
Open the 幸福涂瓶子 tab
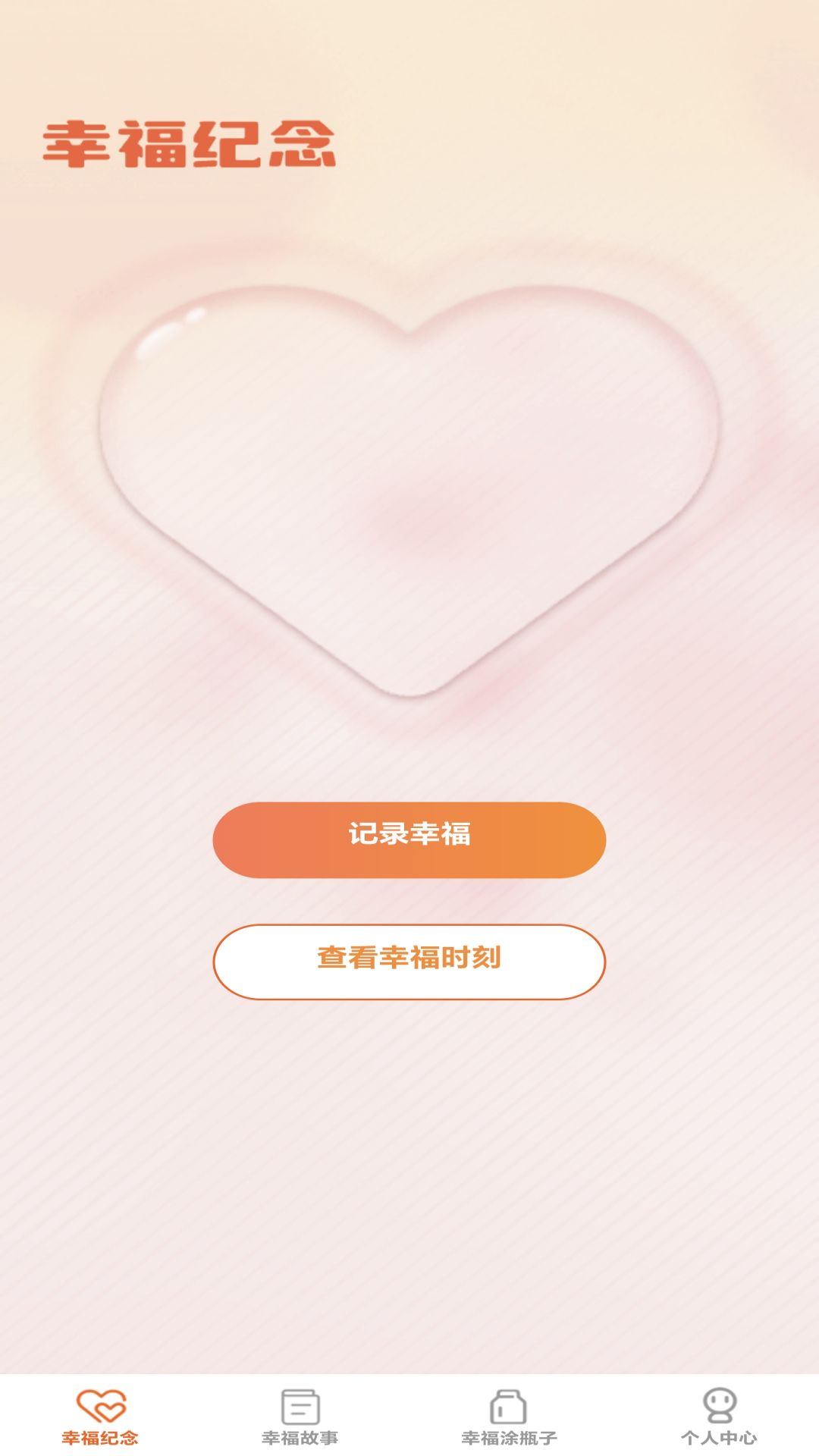click(x=509, y=1417)
